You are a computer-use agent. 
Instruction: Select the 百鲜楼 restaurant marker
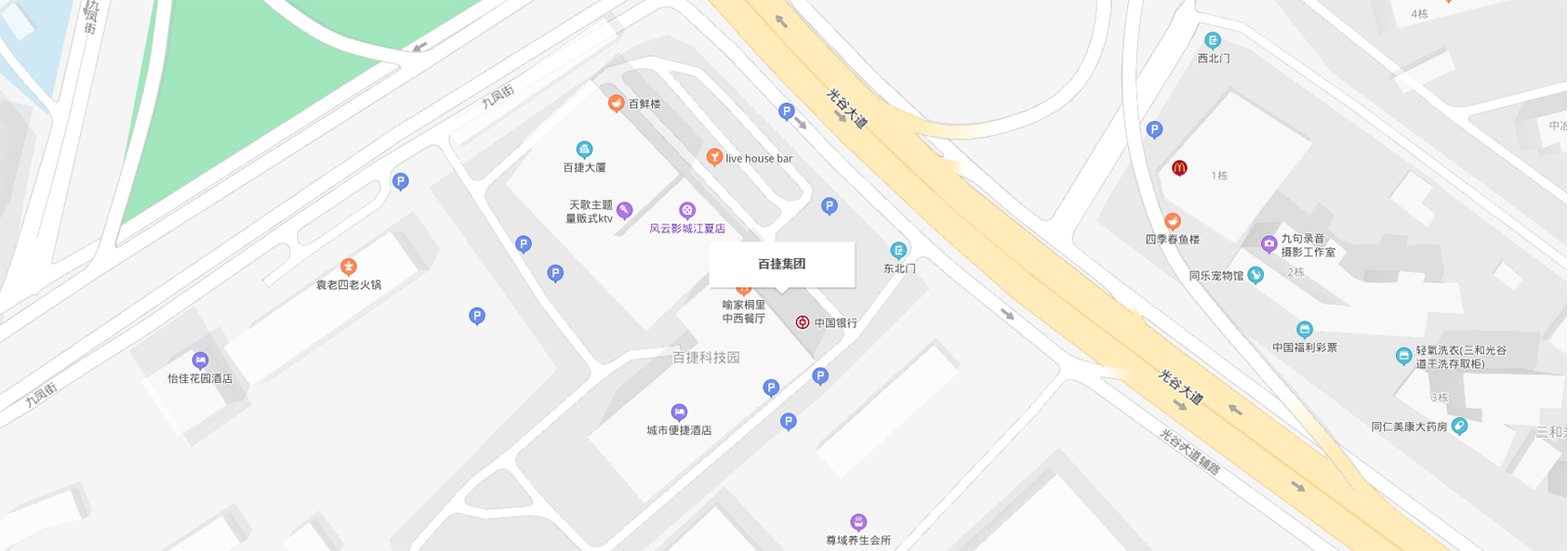coord(616,103)
